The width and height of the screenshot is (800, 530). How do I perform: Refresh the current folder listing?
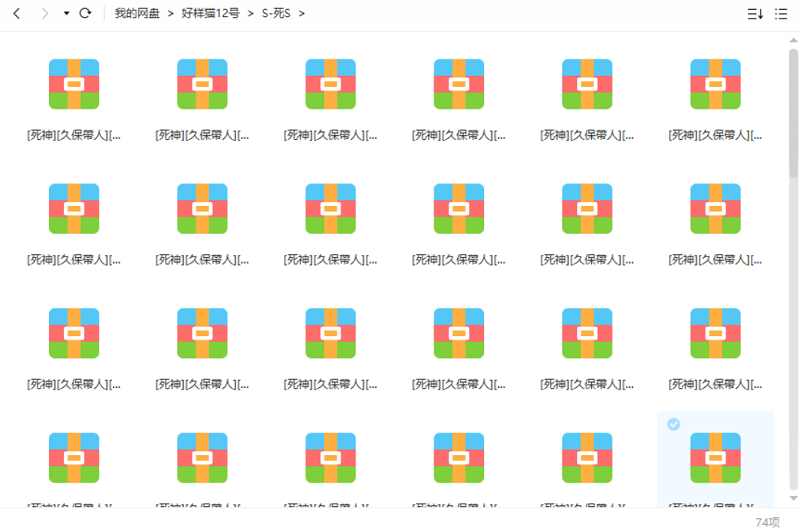(x=85, y=14)
